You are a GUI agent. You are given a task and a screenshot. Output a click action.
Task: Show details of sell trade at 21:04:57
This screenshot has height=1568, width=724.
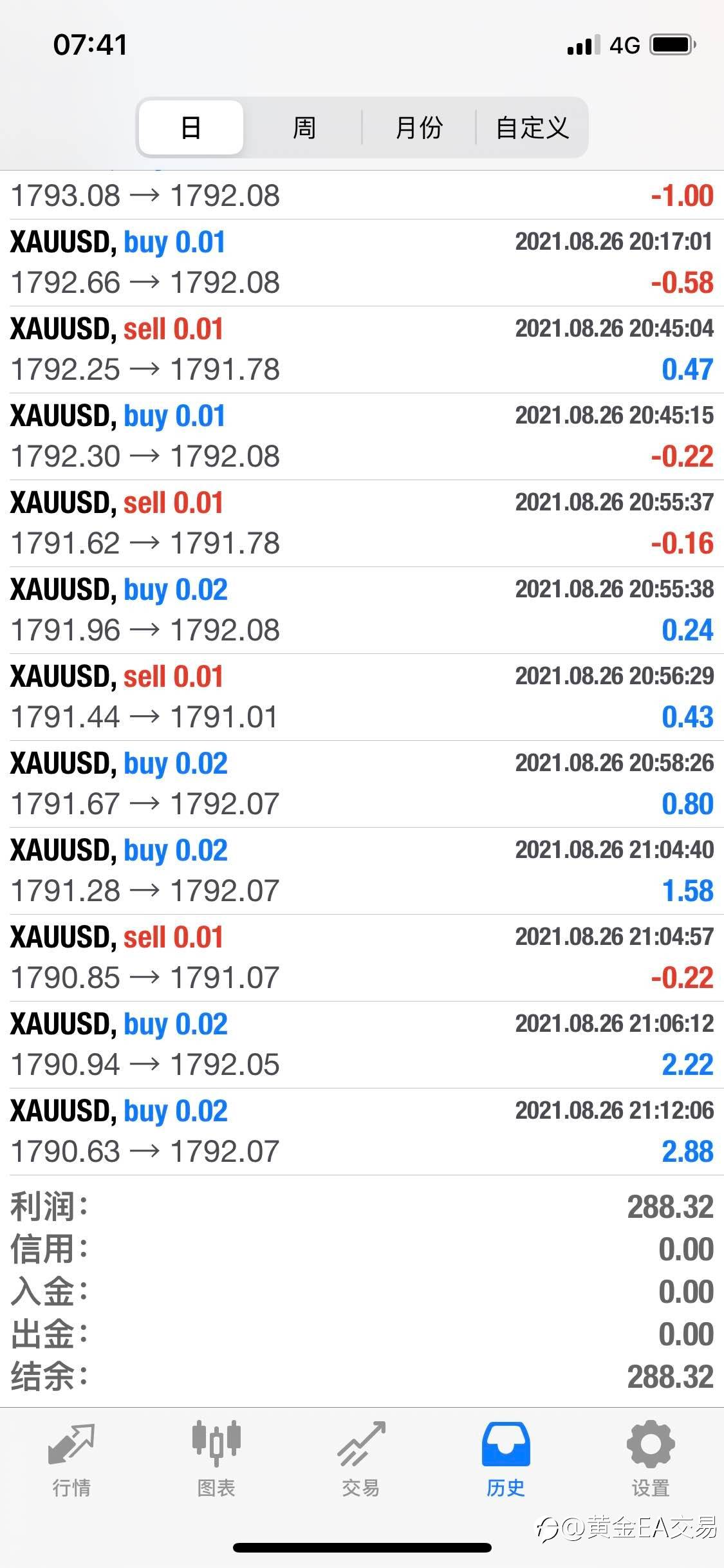[362, 958]
